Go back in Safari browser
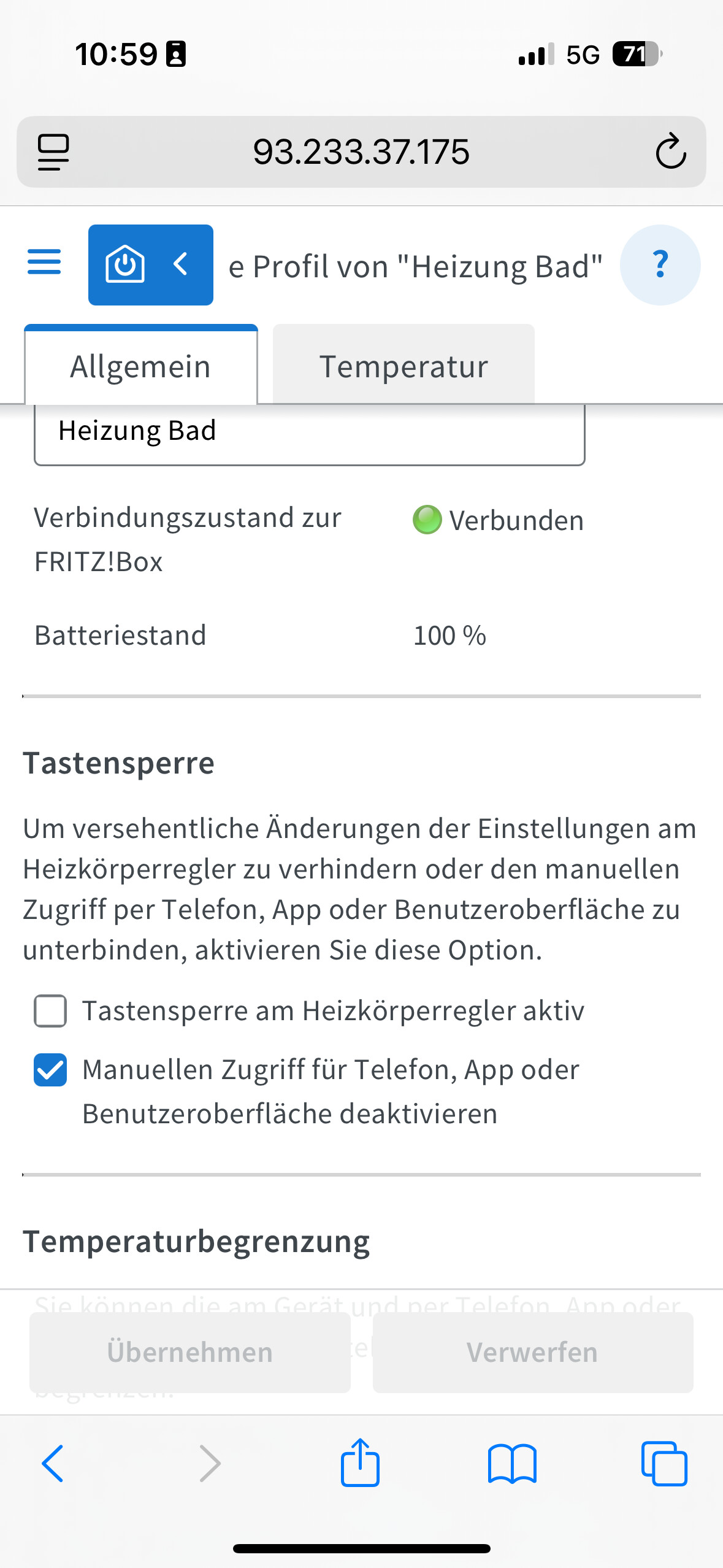The width and height of the screenshot is (723, 1568). coord(53,1463)
